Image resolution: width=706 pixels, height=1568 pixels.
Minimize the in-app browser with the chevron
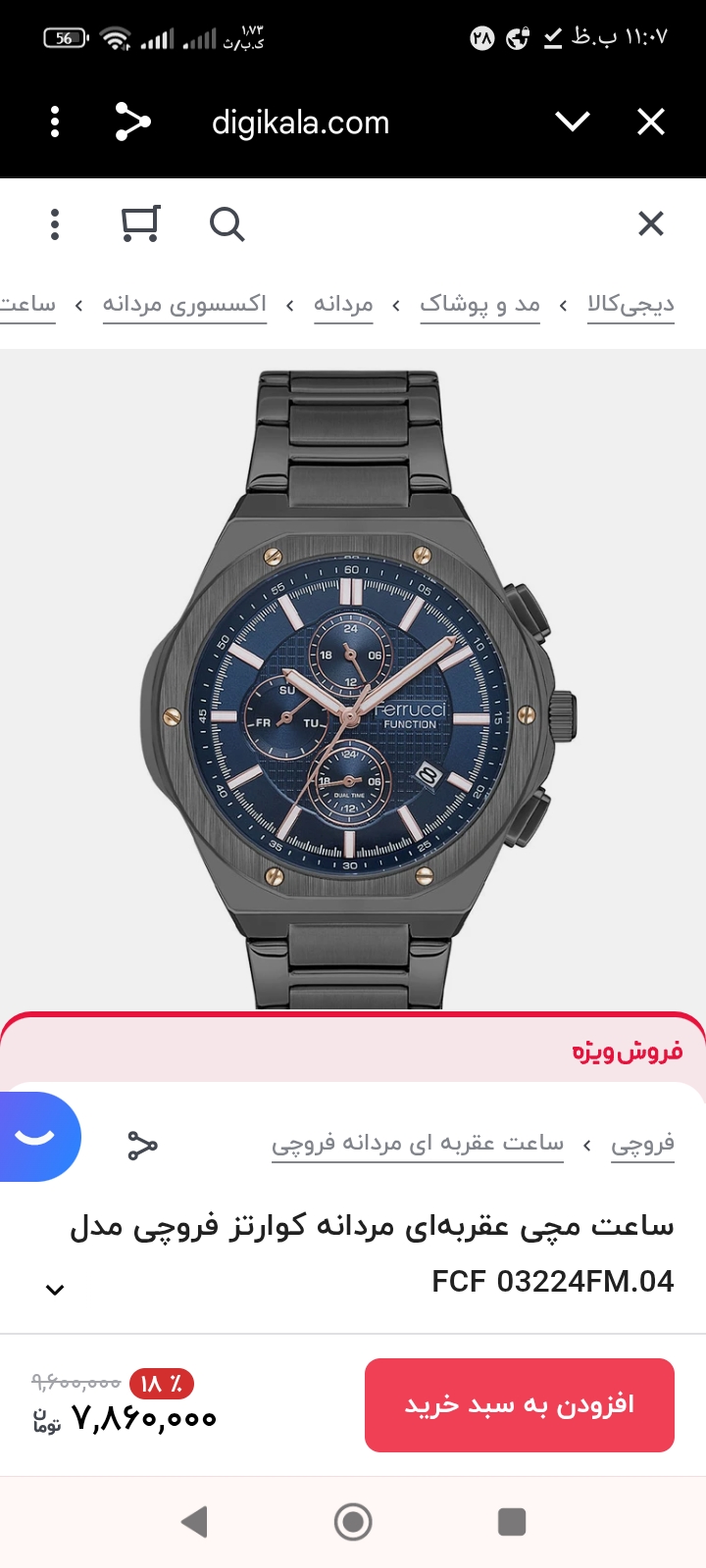pos(572,122)
